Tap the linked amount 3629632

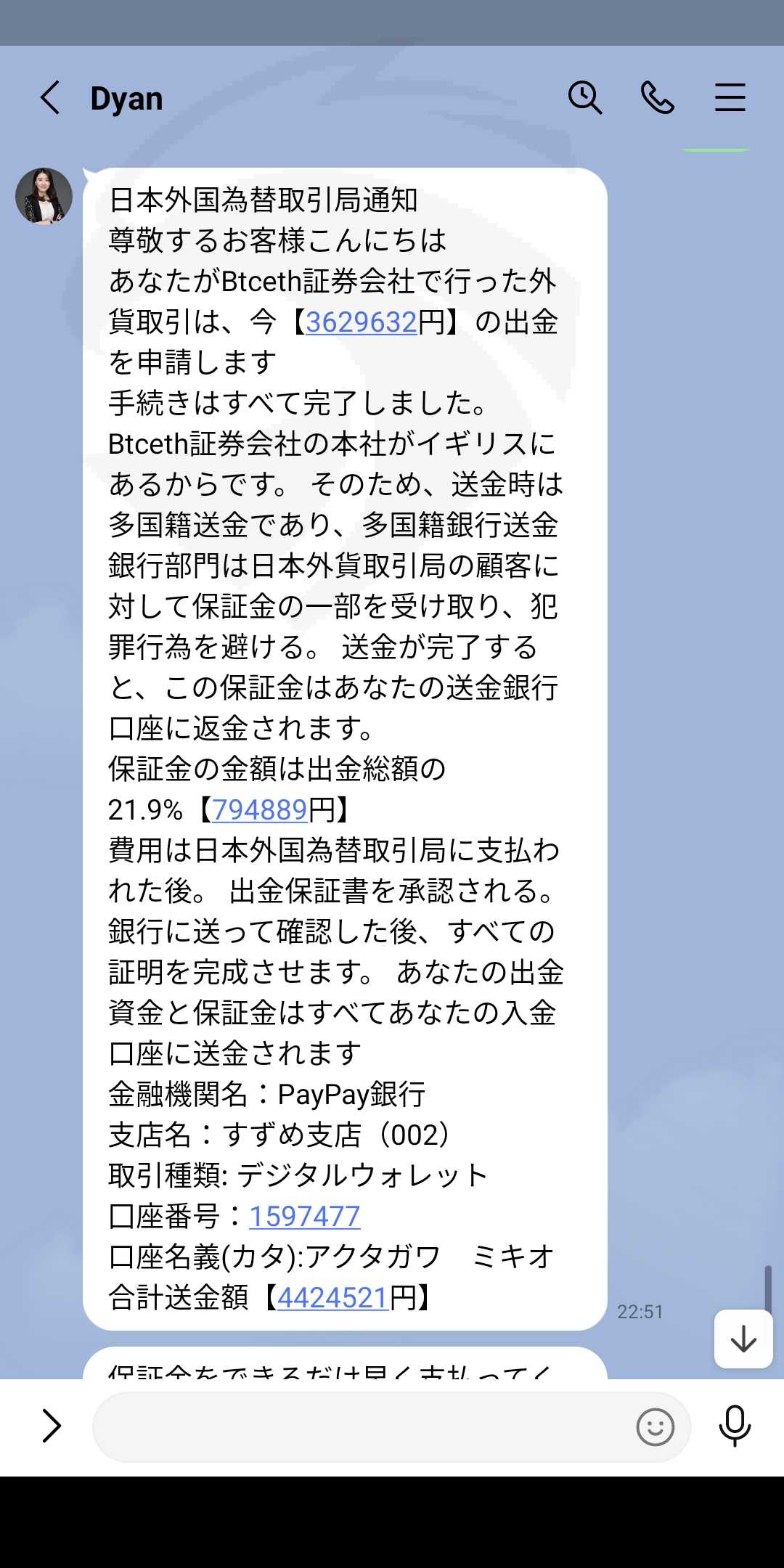coord(362,322)
